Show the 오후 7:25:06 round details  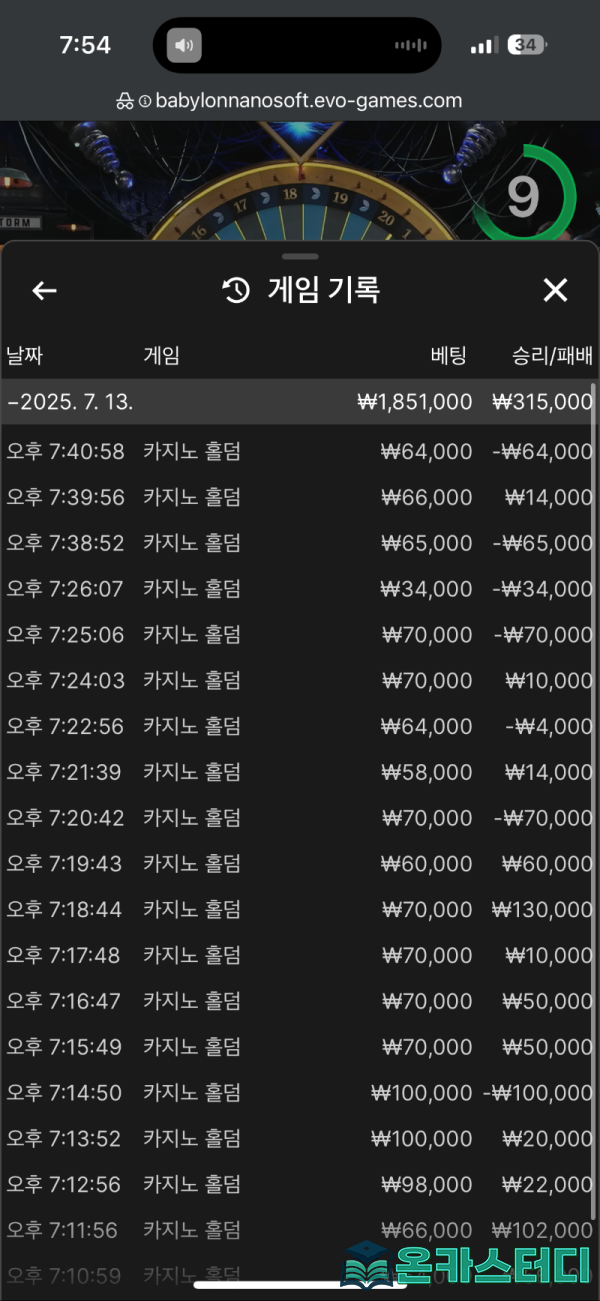298,635
